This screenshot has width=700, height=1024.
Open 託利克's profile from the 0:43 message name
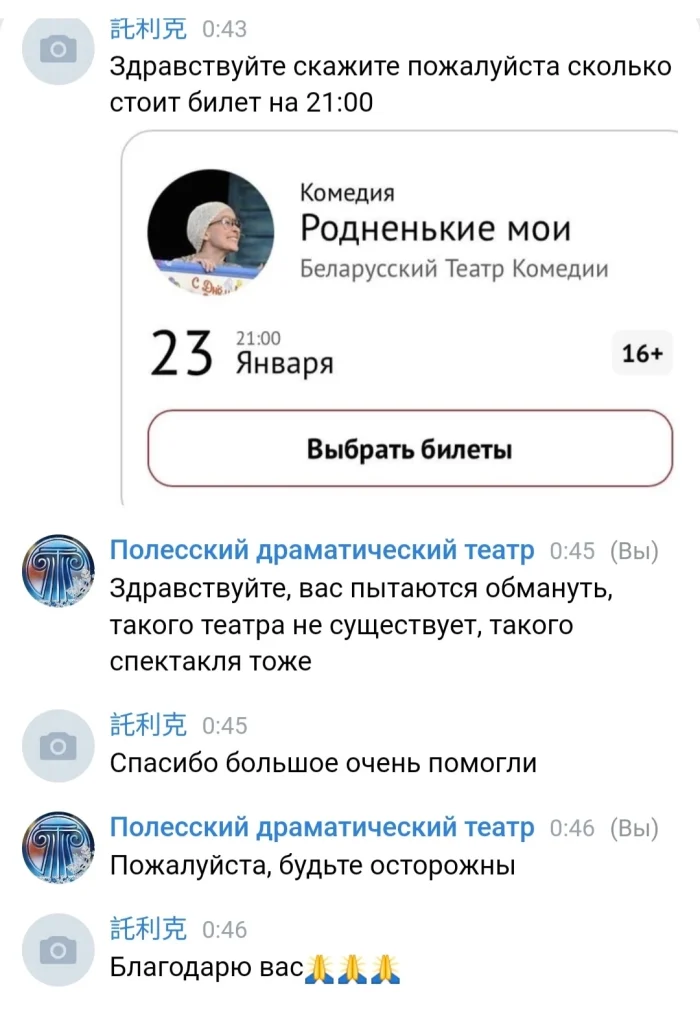[x=147, y=29]
